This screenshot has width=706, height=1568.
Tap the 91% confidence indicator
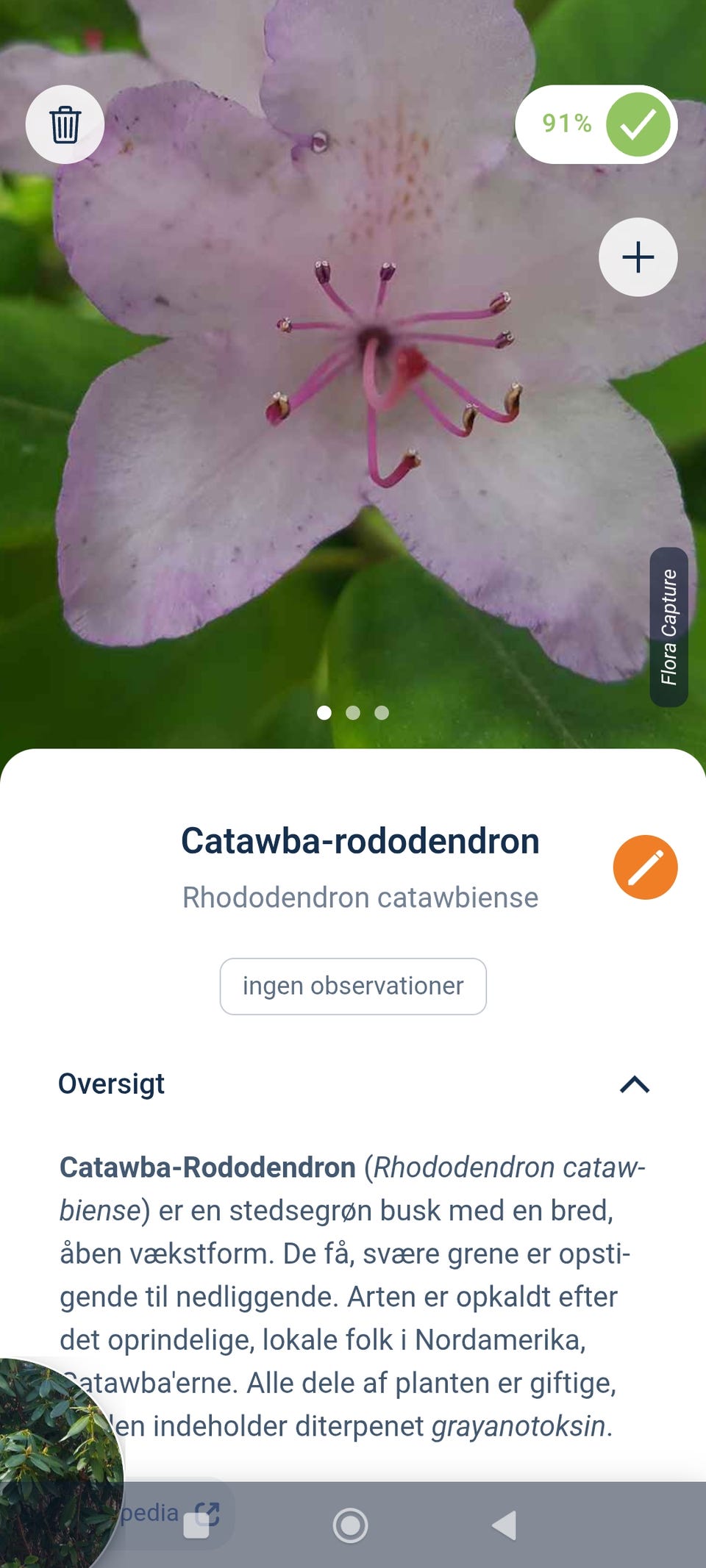click(566, 123)
